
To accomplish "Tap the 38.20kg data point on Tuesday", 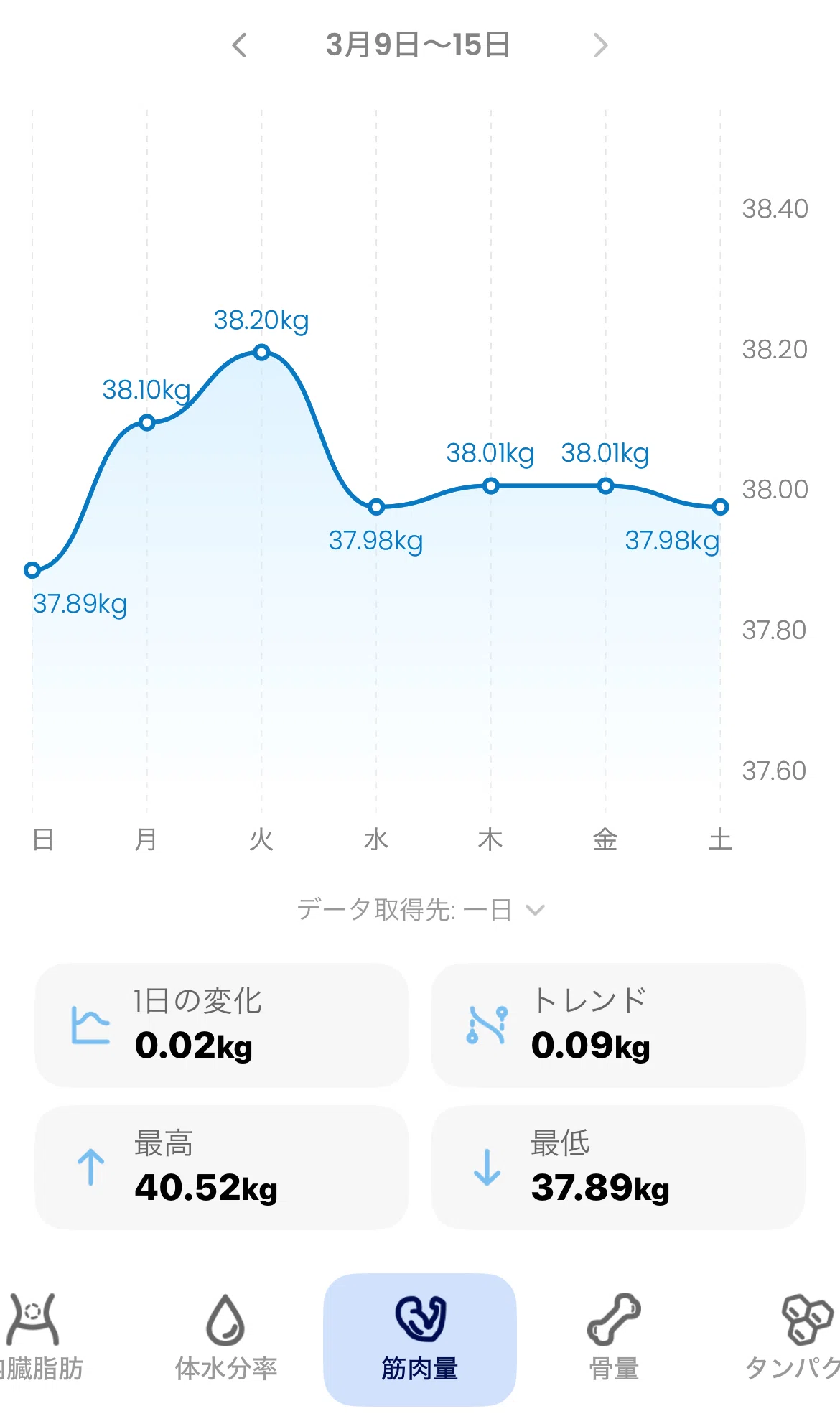I will 262,352.
